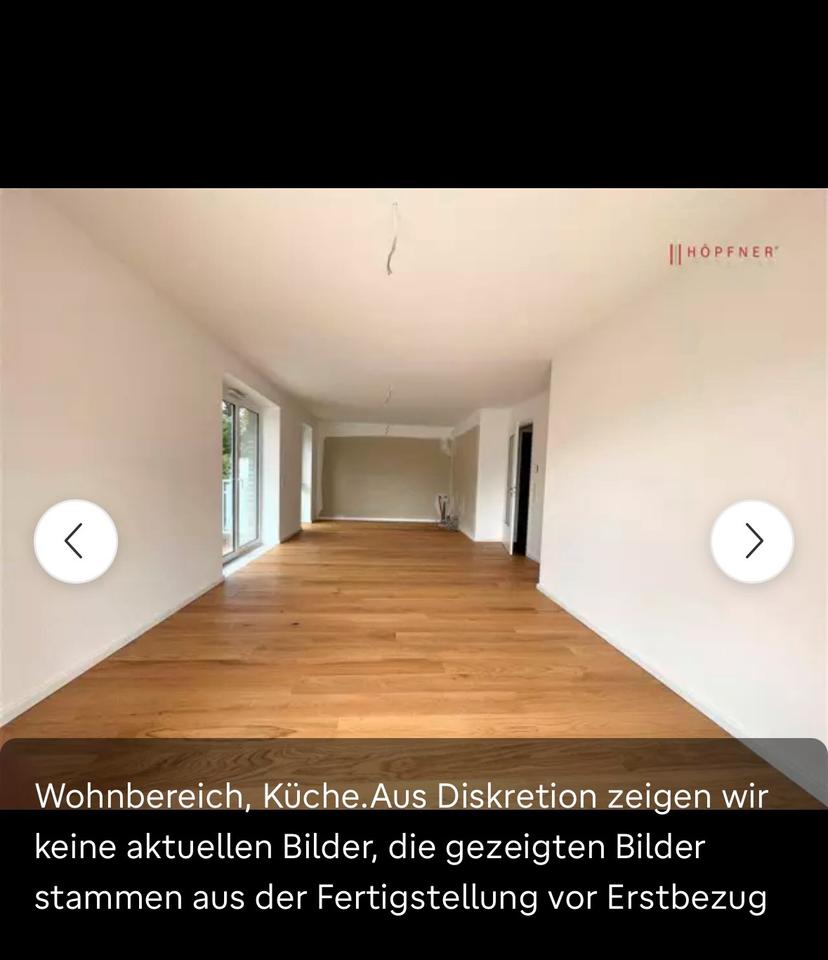Go to the previous photo
828x960 pixels.
[x=75, y=541]
